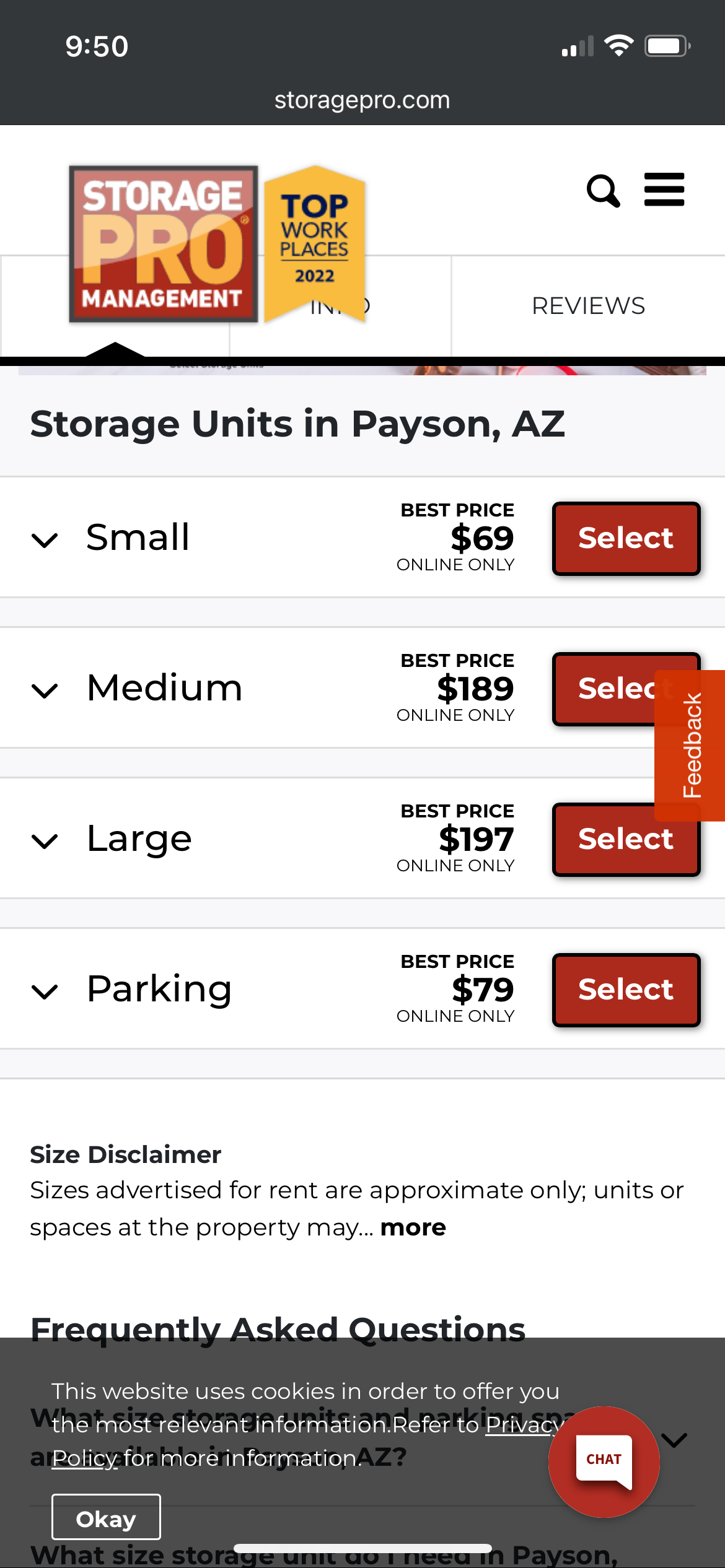Screen dimensions: 725x1568
Task: Tap the StoragePro Management logo
Action: pyautogui.click(x=164, y=244)
